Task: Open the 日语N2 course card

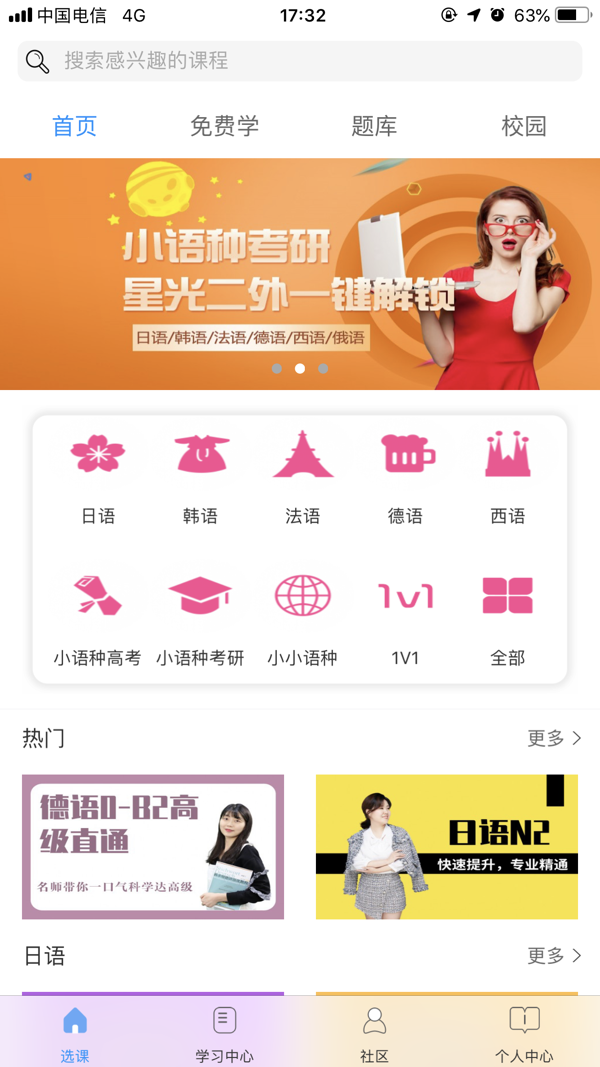Action: click(x=447, y=847)
